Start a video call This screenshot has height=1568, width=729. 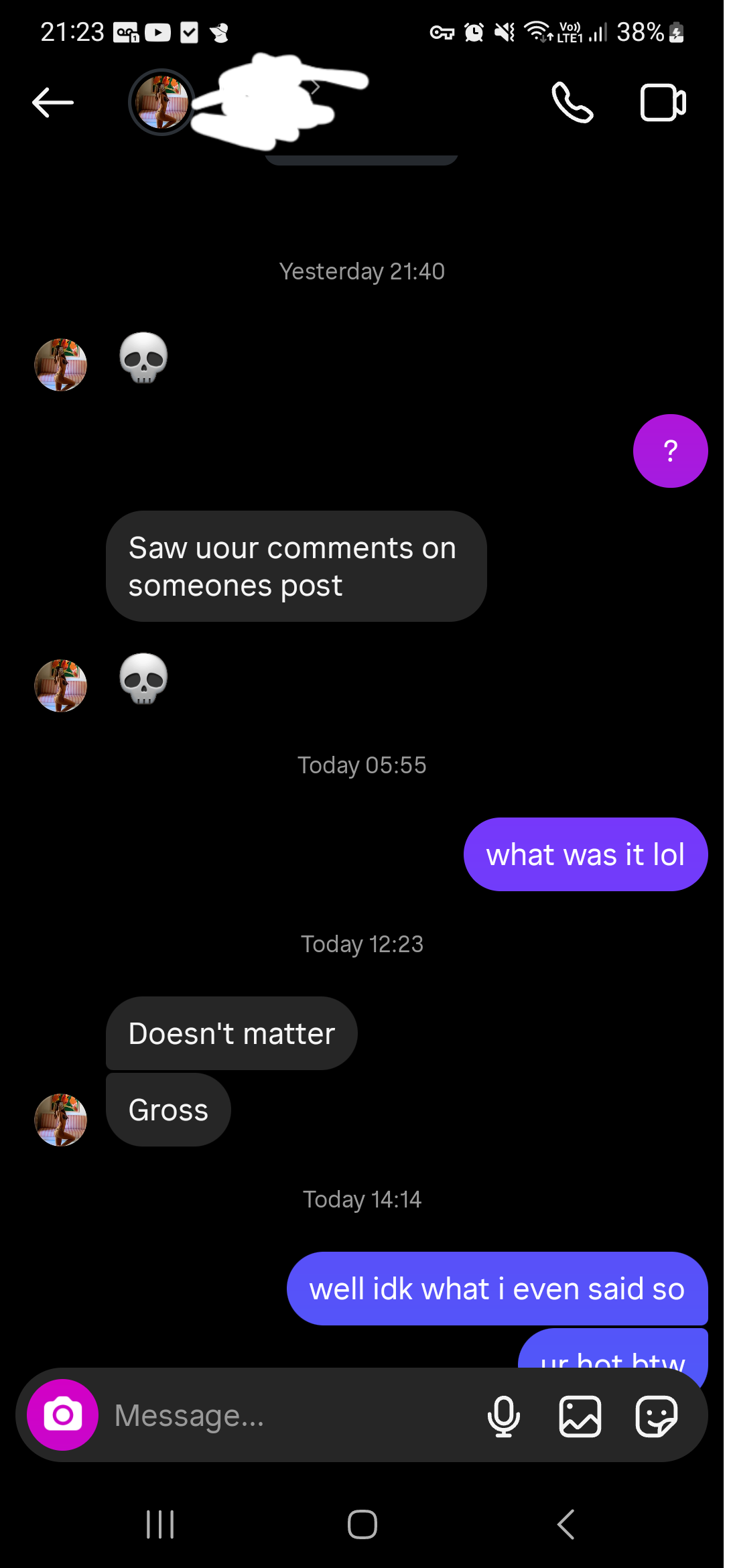tap(663, 103)
